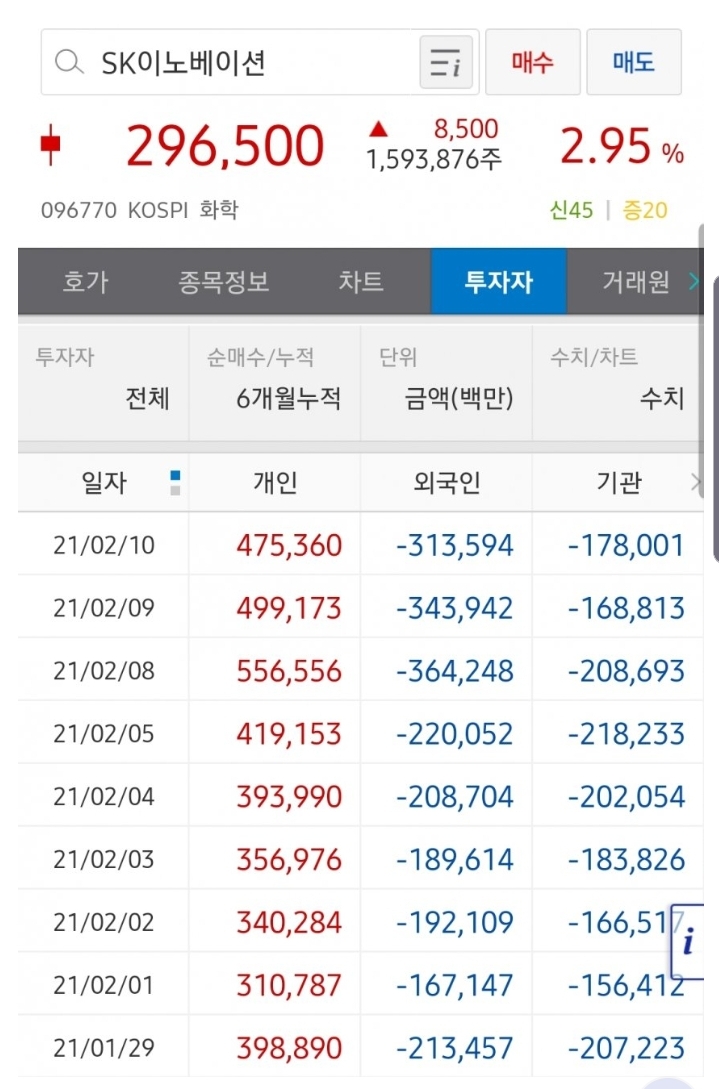This screenshot has height=1089, width=719.
Task: Switch to the 호가 tab
Action: pos(84,282)
